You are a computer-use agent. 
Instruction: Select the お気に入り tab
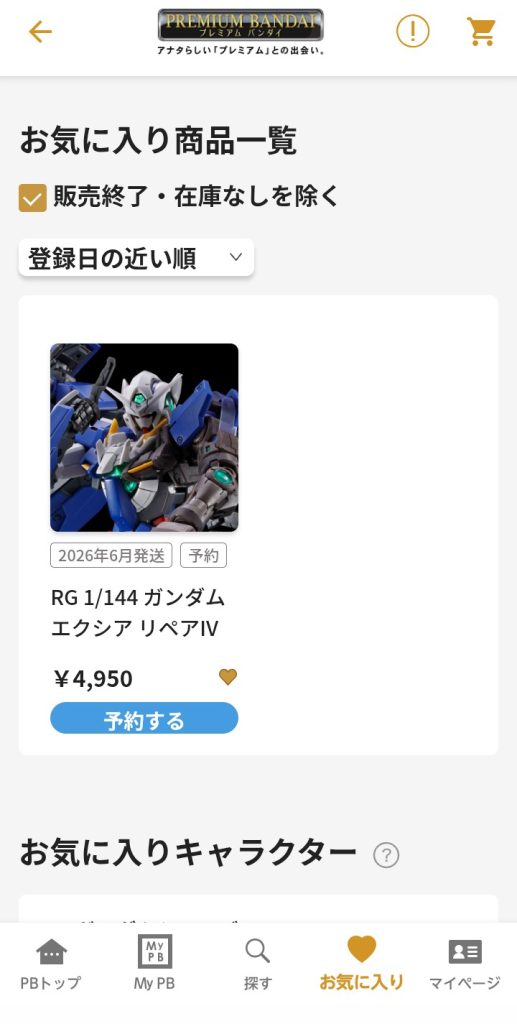pyautogui.click(x=361, y=965)
